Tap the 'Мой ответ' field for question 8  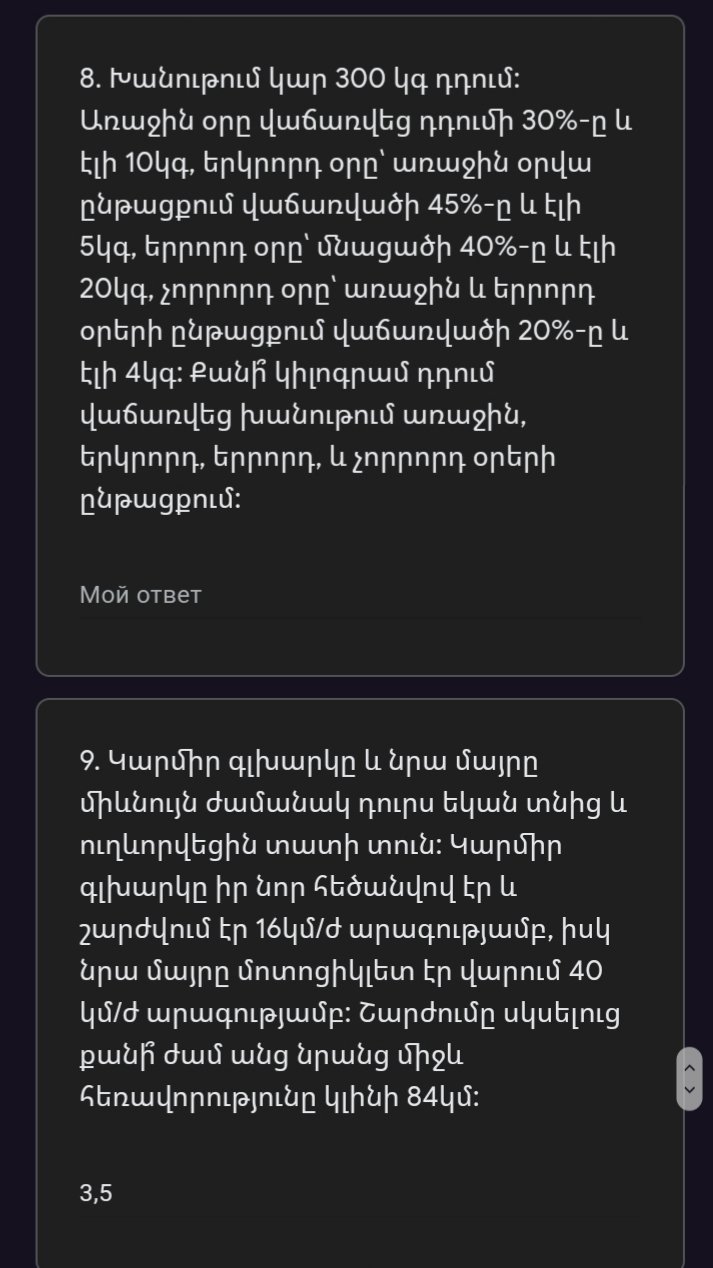coord(358,596)
